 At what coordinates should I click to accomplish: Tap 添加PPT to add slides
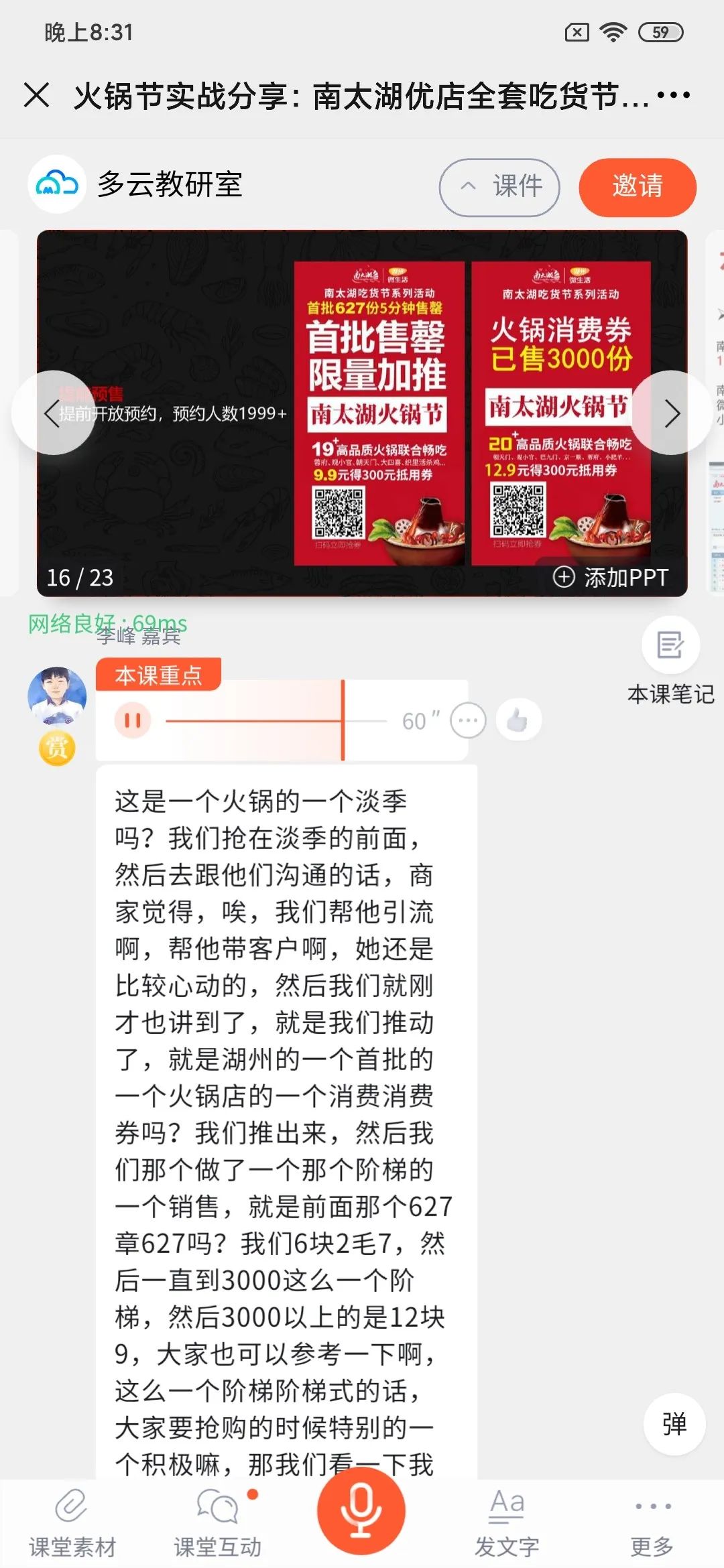(611, 577)
